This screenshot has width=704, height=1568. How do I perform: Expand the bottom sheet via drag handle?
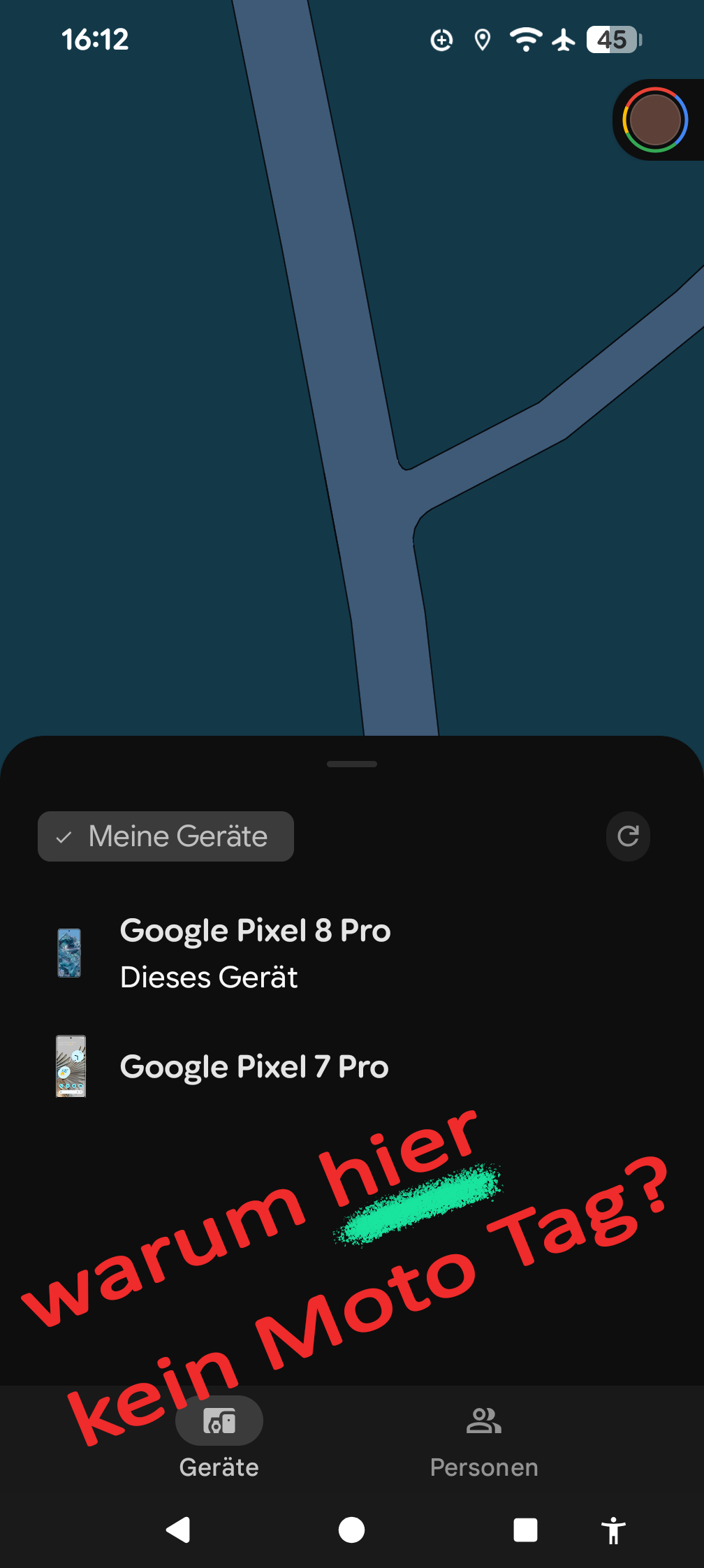[x=351, y=763]
